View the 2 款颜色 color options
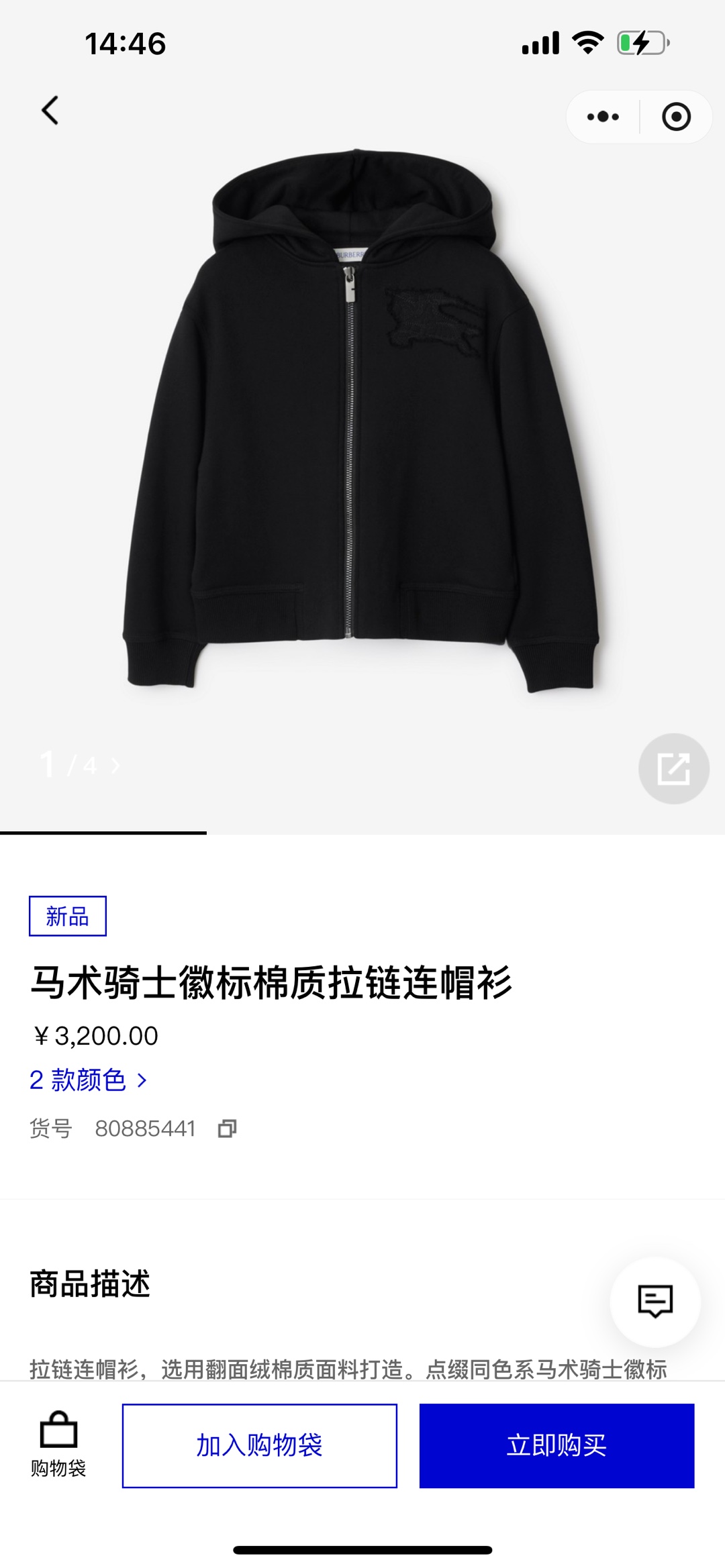Viewport: 725px width, 1568px height. (87, 1080)
